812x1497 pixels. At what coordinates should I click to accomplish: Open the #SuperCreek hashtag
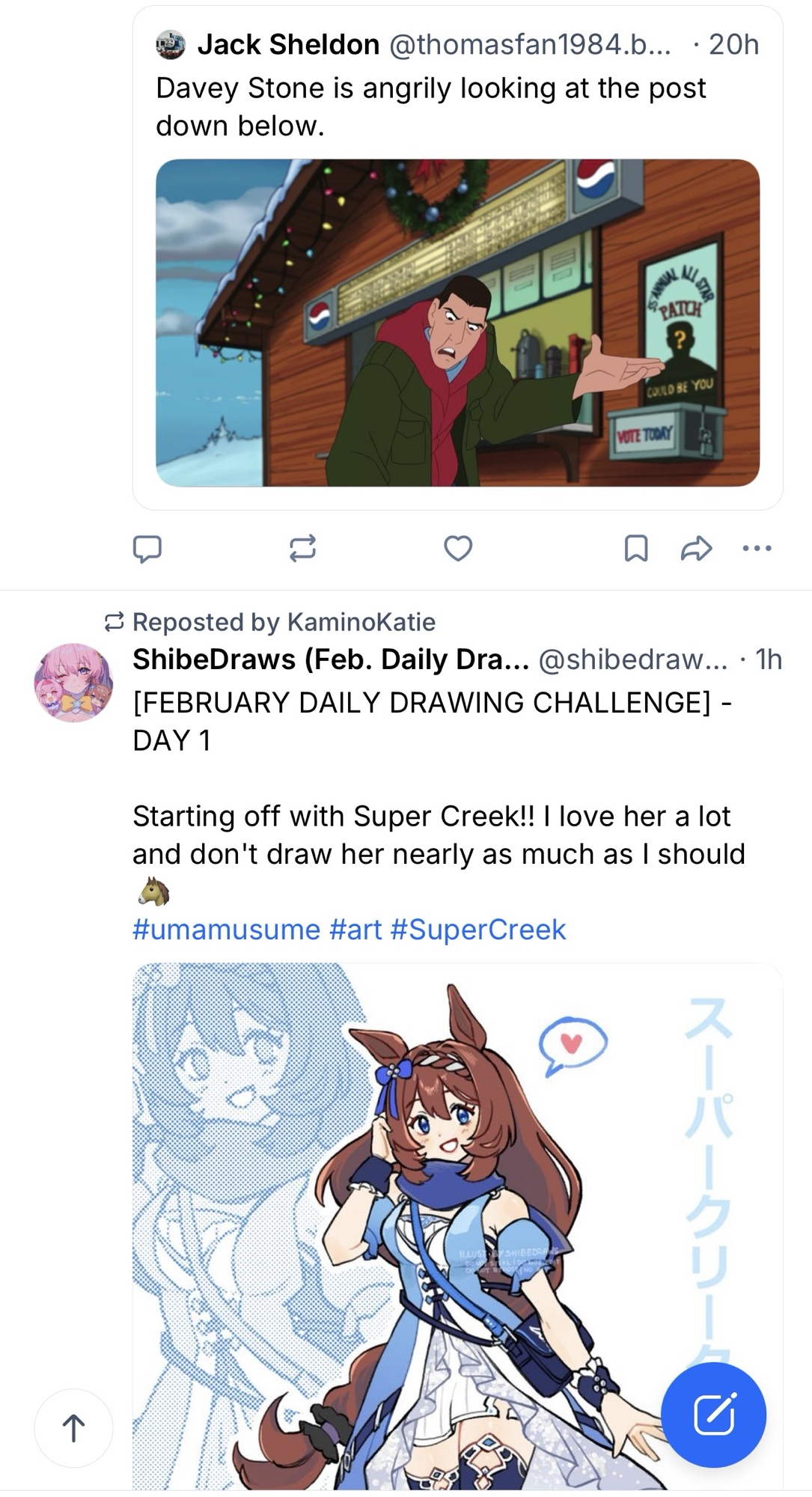[x=478, y=930]
